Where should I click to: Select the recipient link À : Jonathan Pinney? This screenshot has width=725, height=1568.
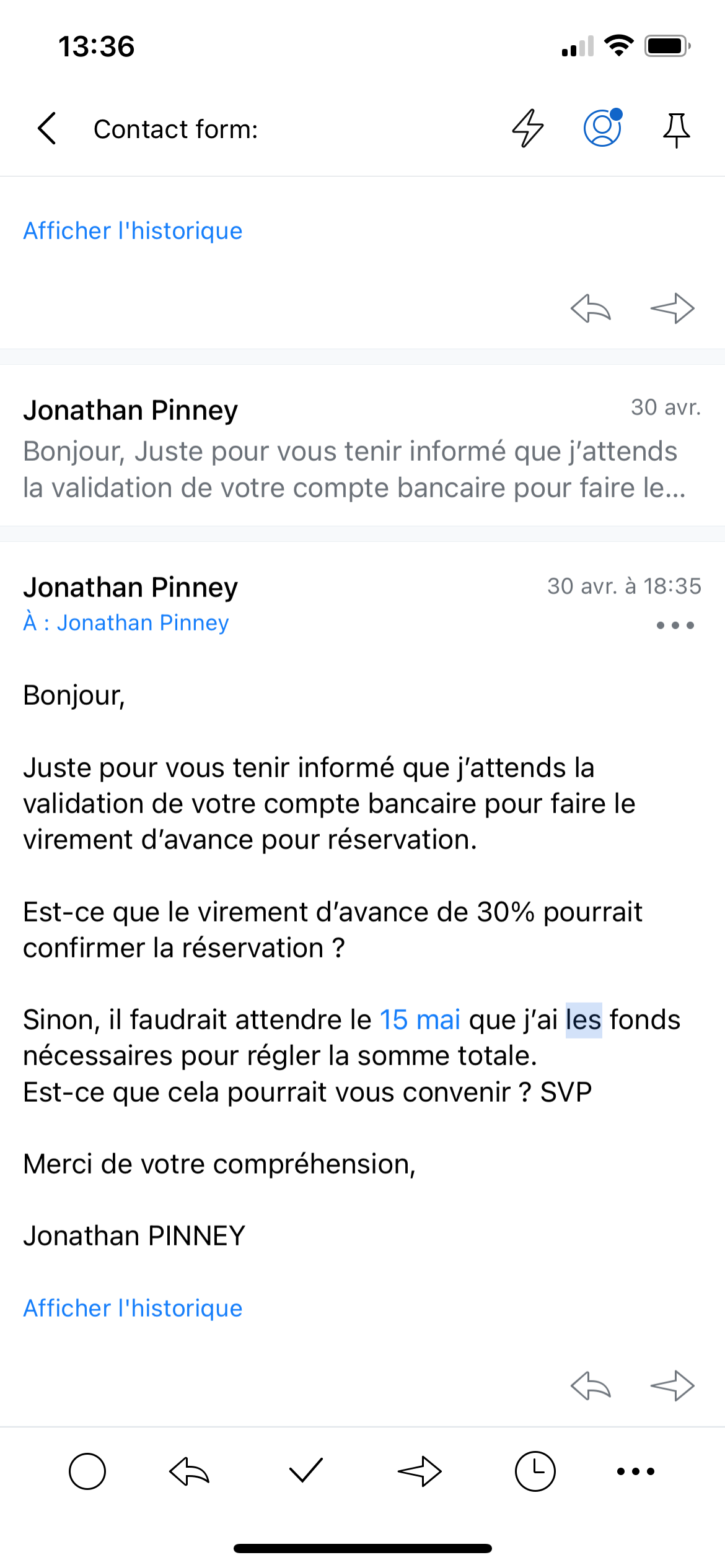point(126,622)
